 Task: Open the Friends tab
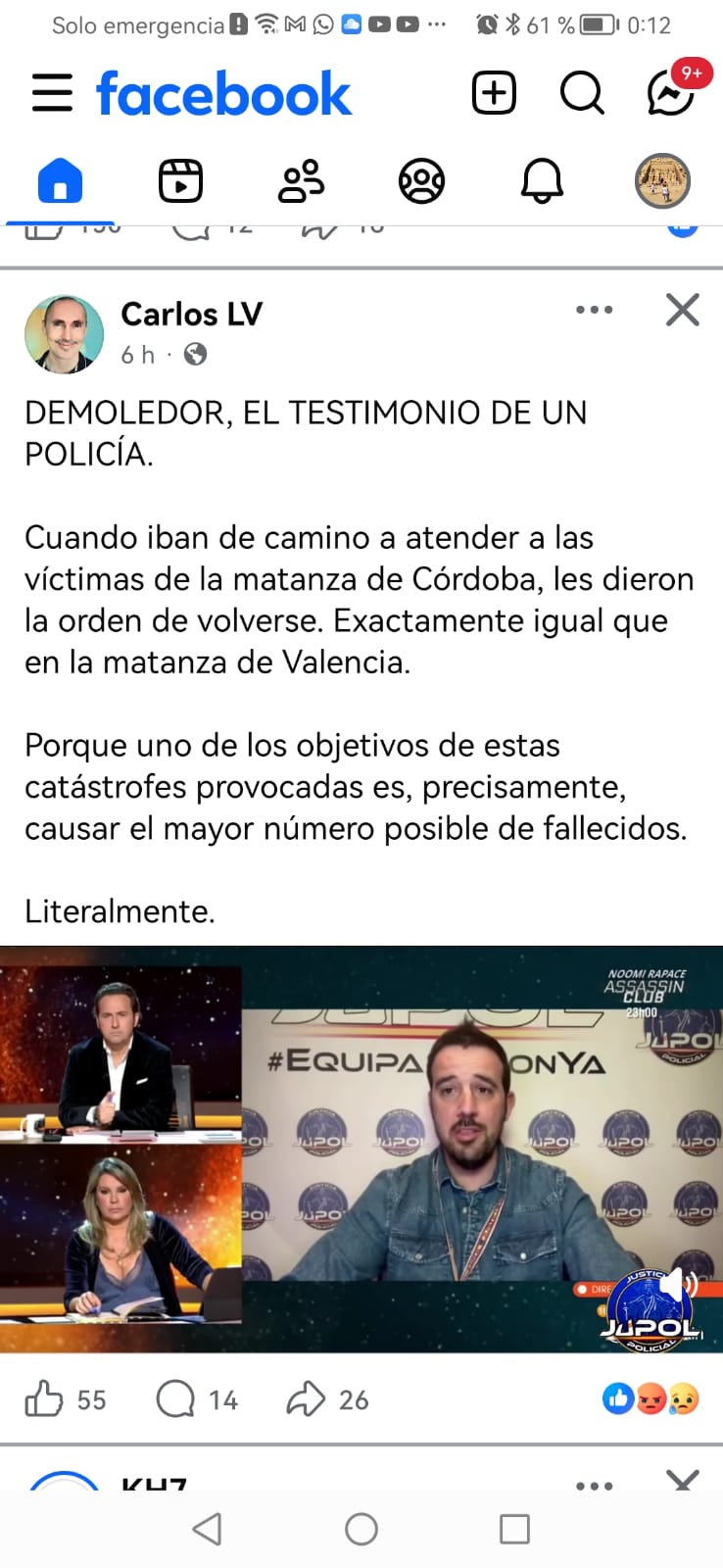pyautogui.click(x=301, y=181)
